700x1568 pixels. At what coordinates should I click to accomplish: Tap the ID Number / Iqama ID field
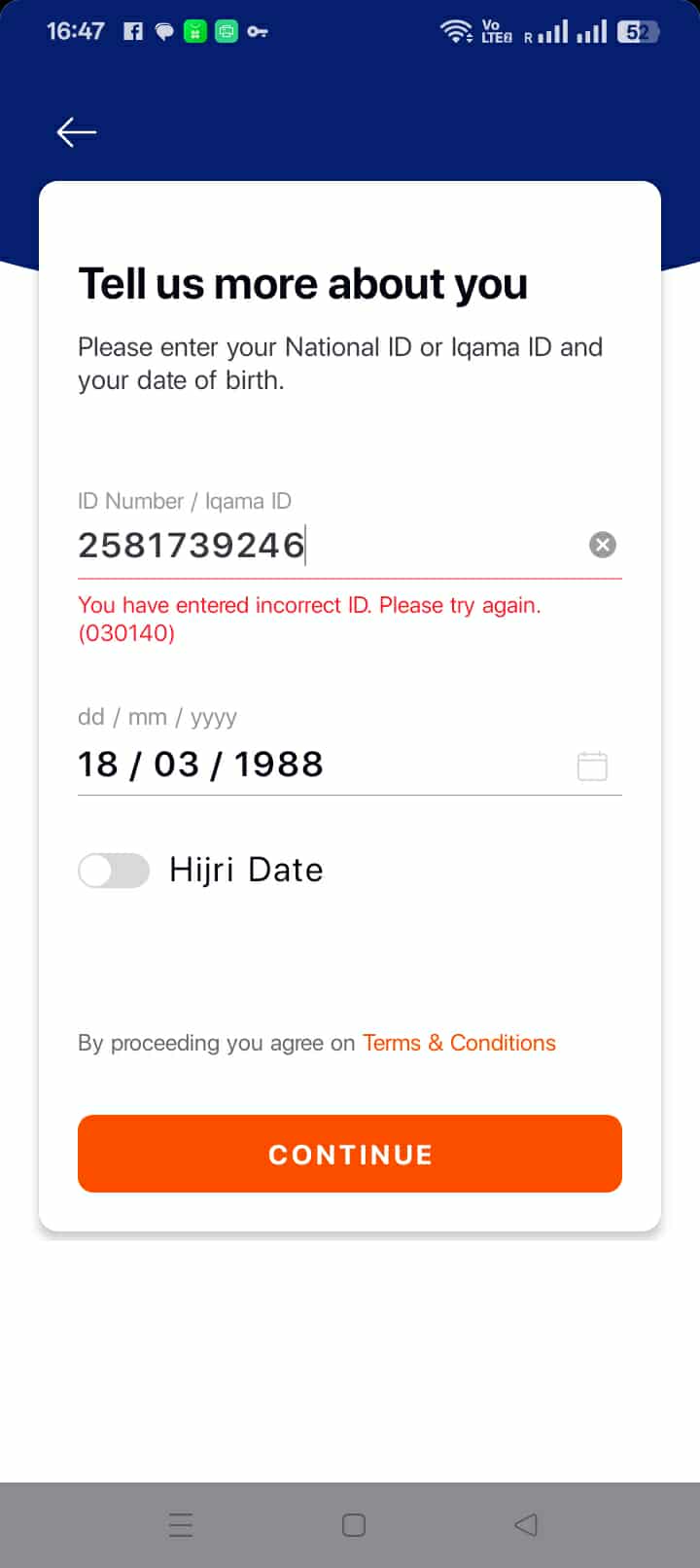point(321,546)
